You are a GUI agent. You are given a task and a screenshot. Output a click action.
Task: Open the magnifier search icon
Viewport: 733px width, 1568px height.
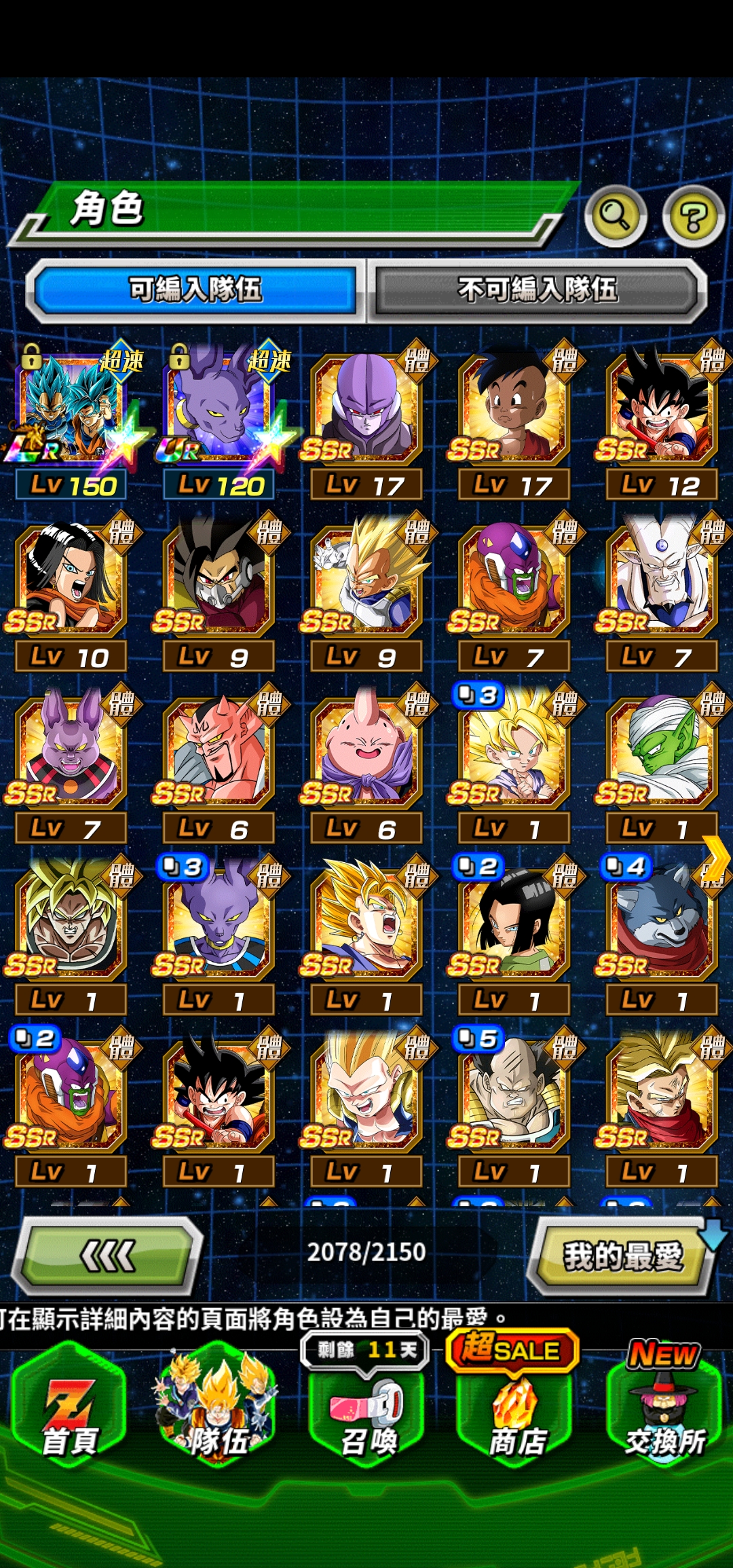615,217
